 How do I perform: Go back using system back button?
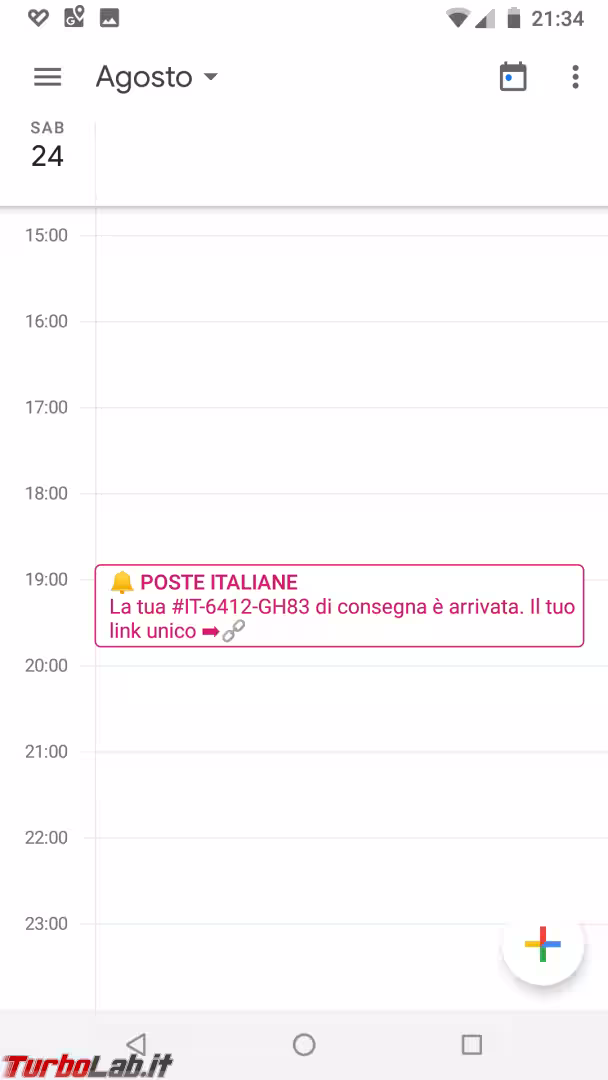pyautogui.click(x=137, y=1044)
